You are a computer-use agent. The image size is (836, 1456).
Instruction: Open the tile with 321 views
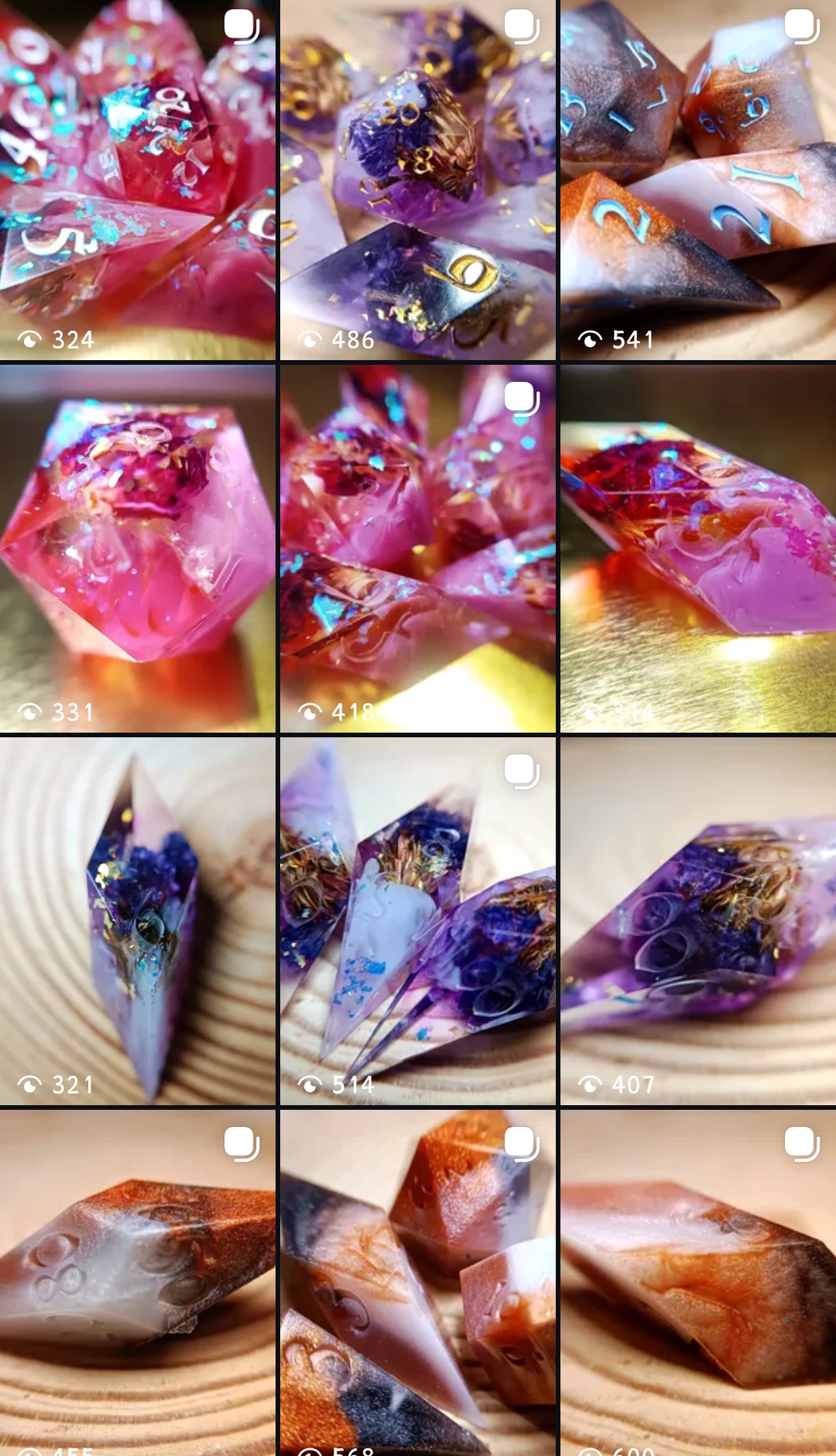pyautogui.click(x=138, y=920)
